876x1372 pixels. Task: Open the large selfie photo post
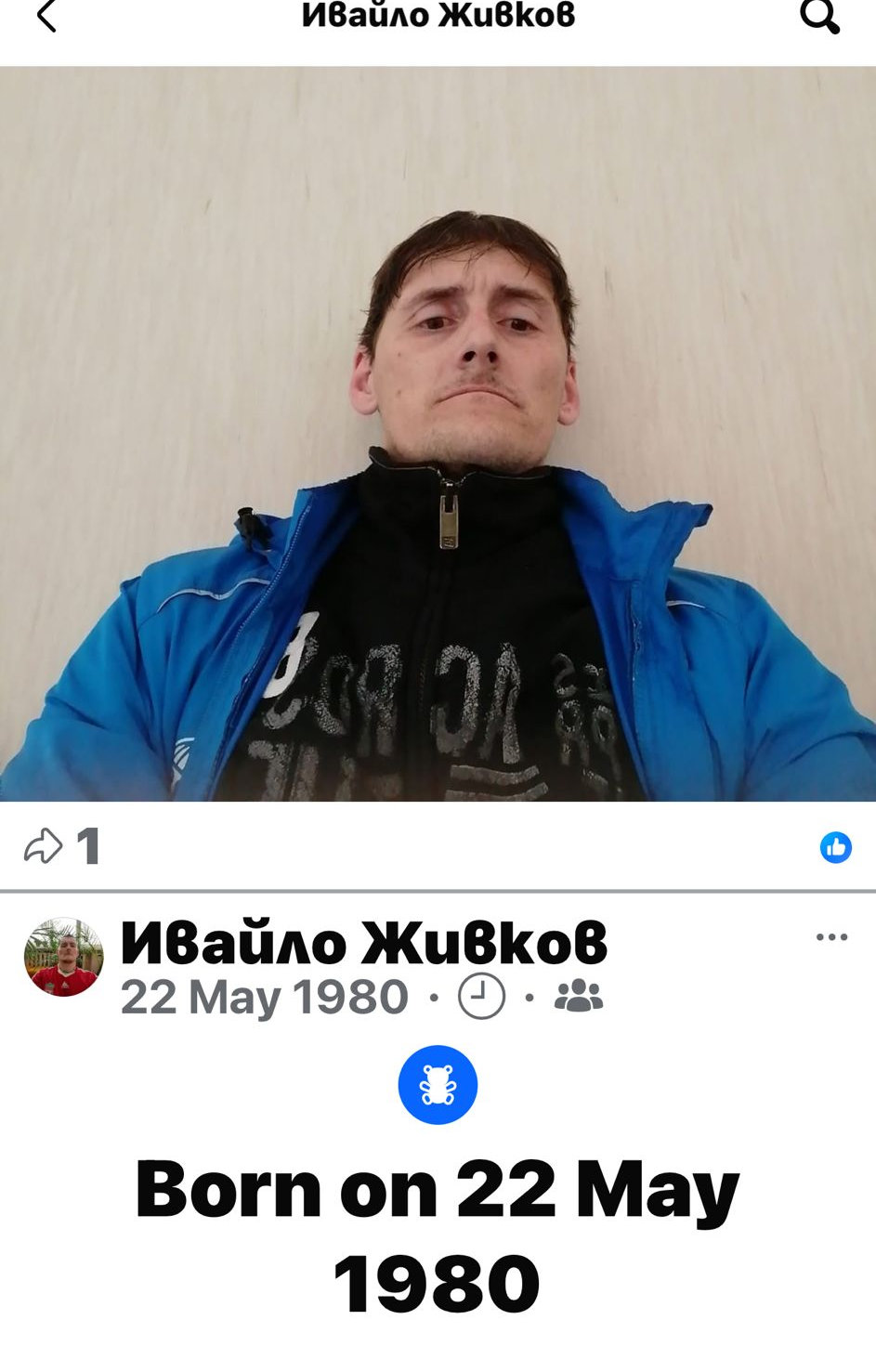[x=438, y=433]
